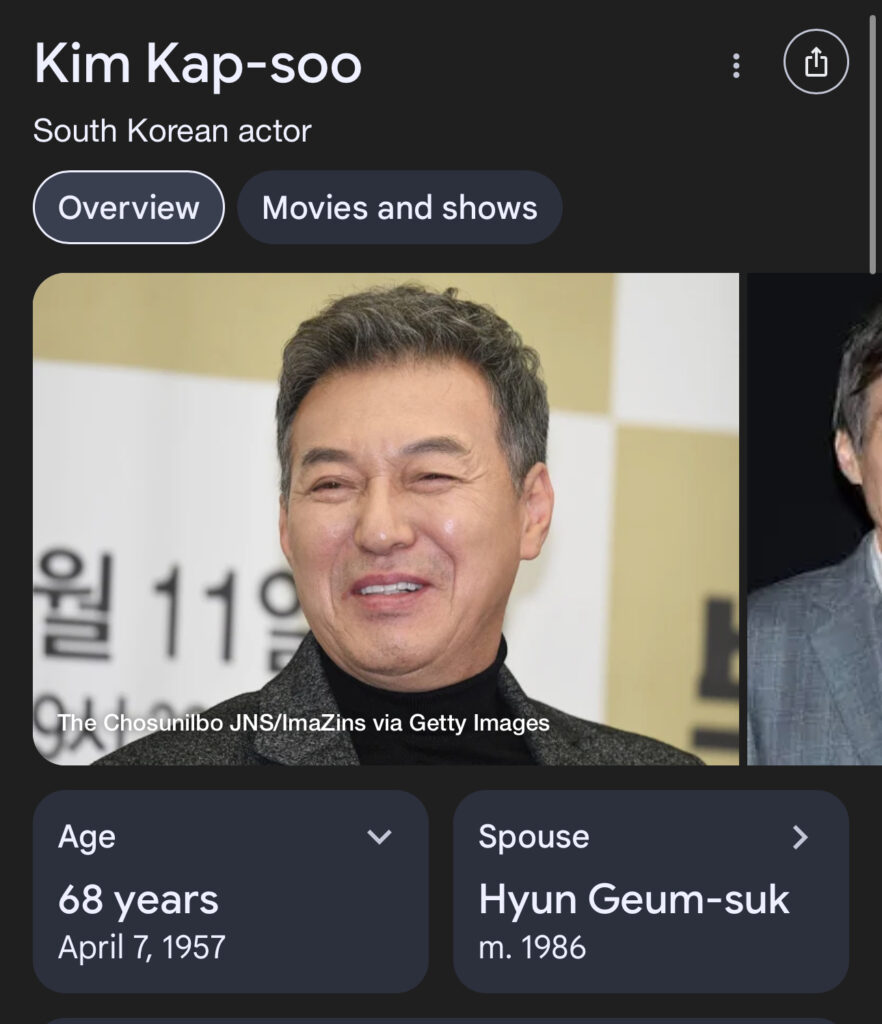Select the Overview chip
Screen dimensions: 882x1024
[128, 208]
